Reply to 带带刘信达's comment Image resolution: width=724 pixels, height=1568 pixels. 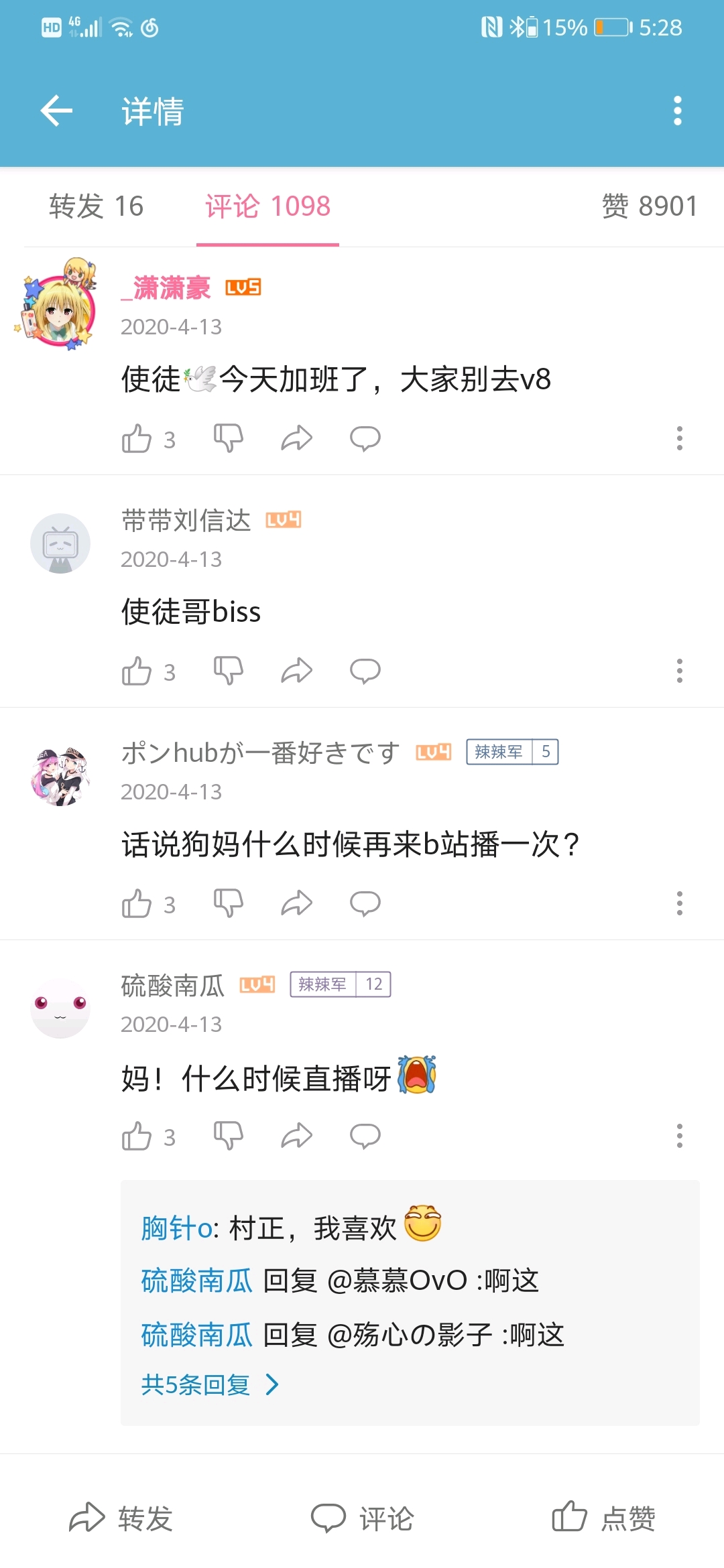click(365, 671)
